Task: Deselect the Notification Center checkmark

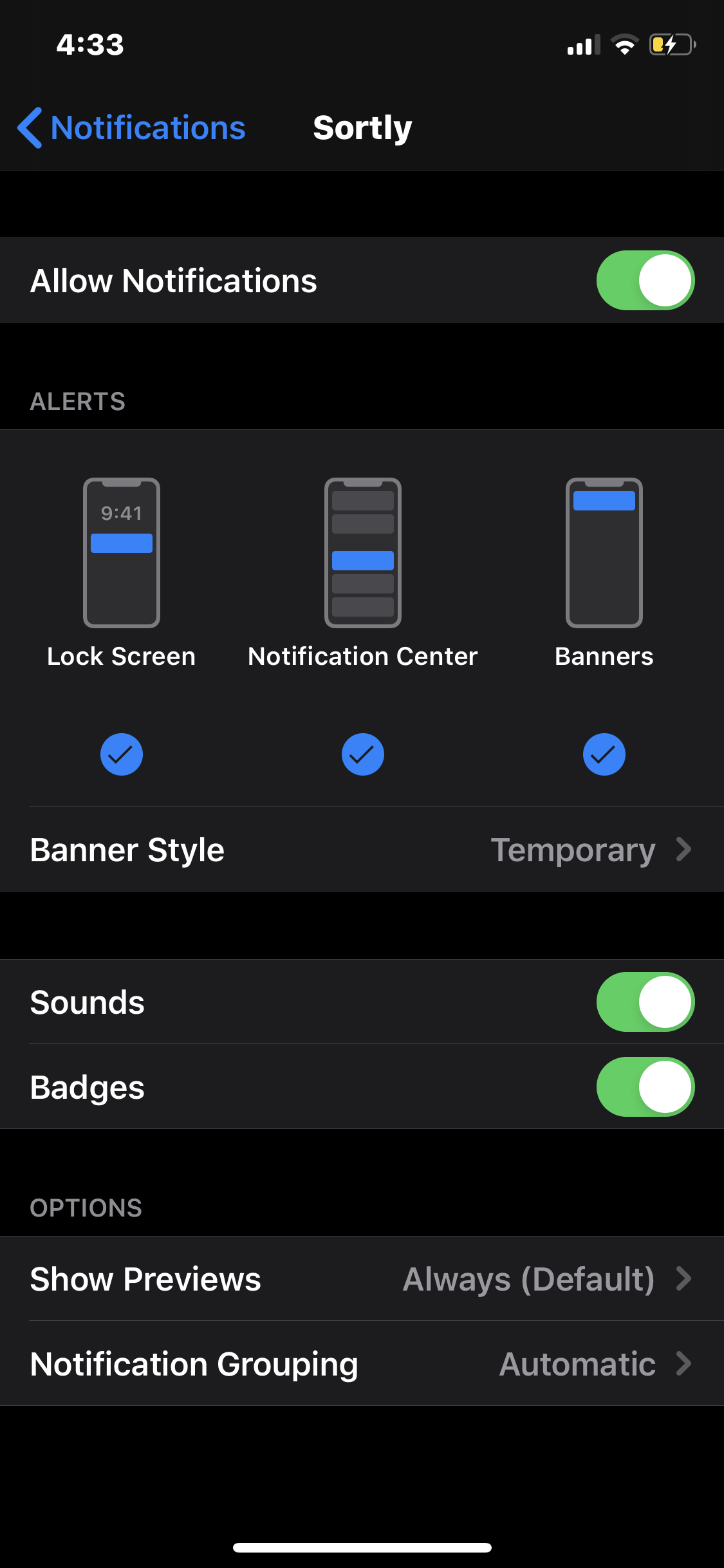Action: pos(362,754)
